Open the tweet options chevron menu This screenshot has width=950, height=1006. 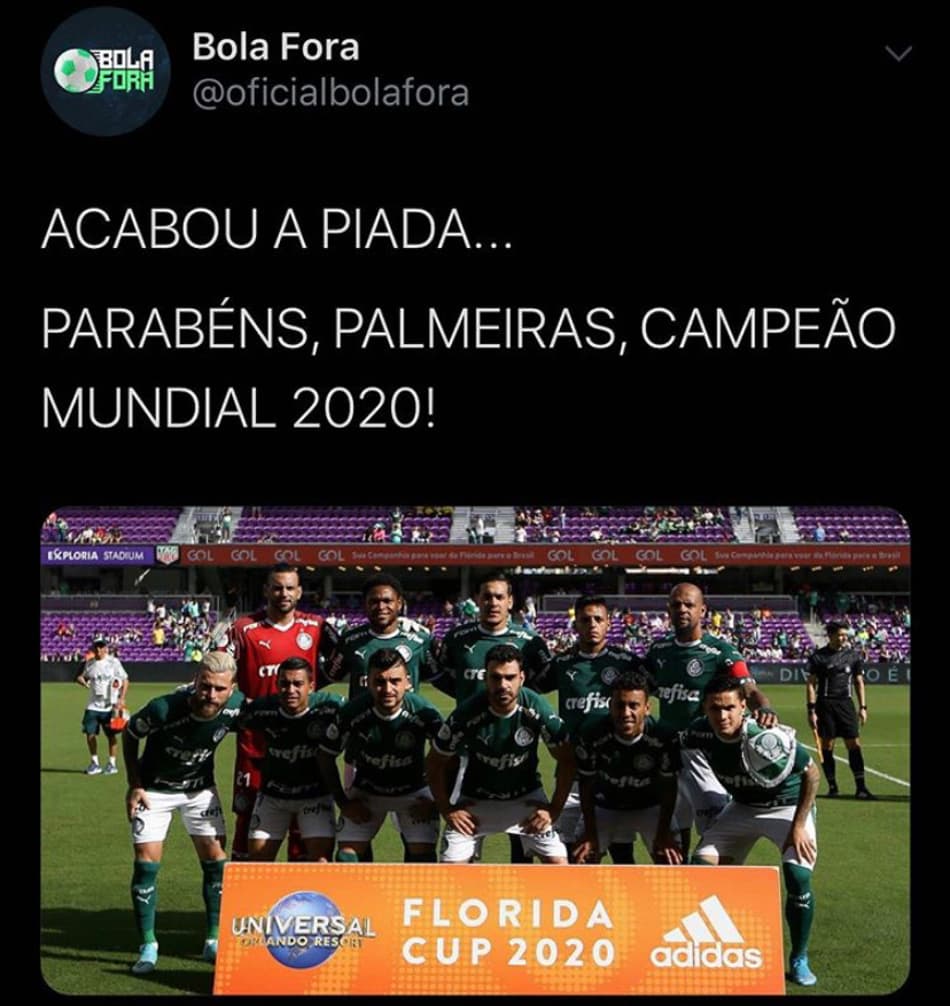pyautogui.click(x=899, y=53)
